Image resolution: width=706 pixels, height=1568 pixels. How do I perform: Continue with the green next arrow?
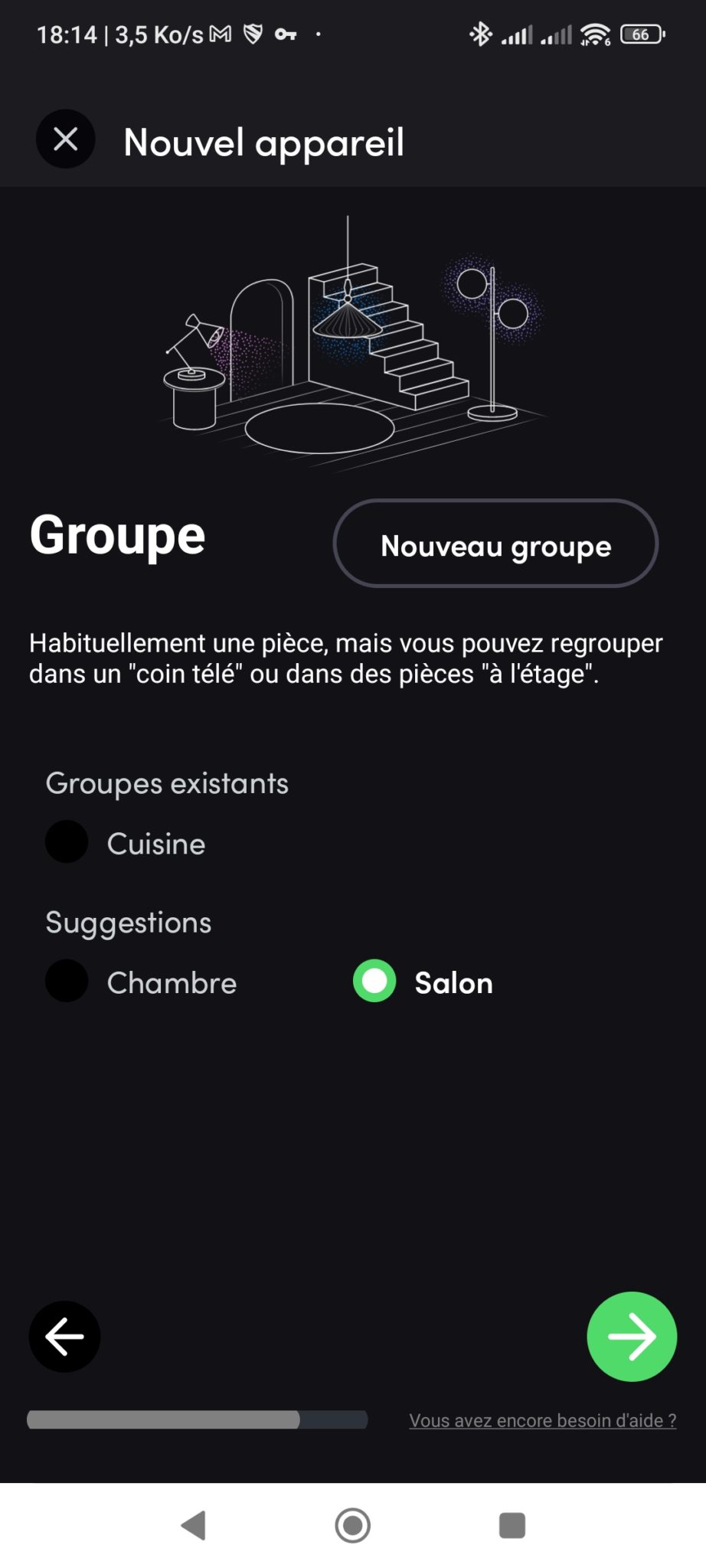point(632,1337)
